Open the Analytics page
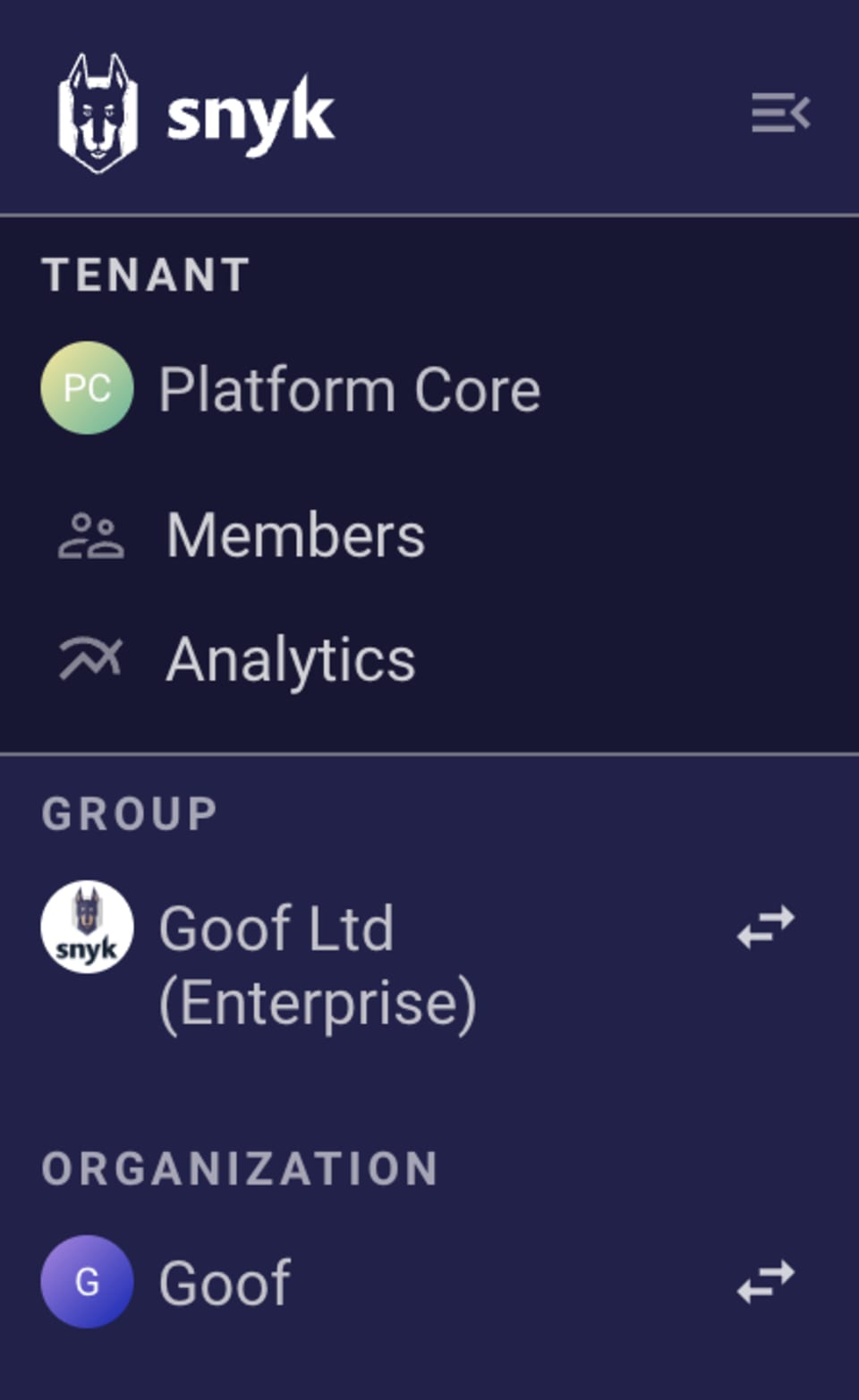 point(237,660)
